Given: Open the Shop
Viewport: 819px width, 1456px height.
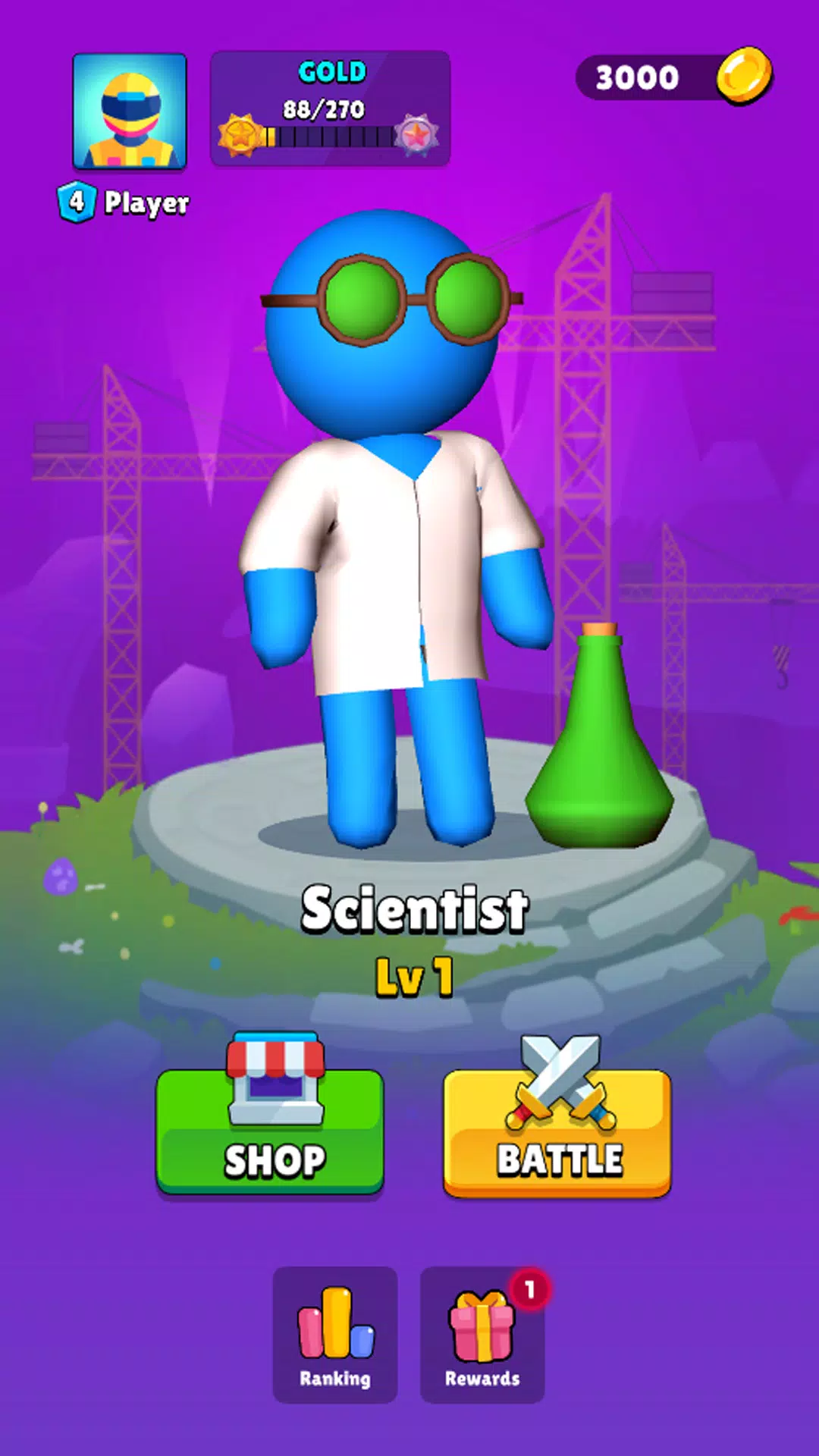Looking at the screenshot, I should [270, 1131].
